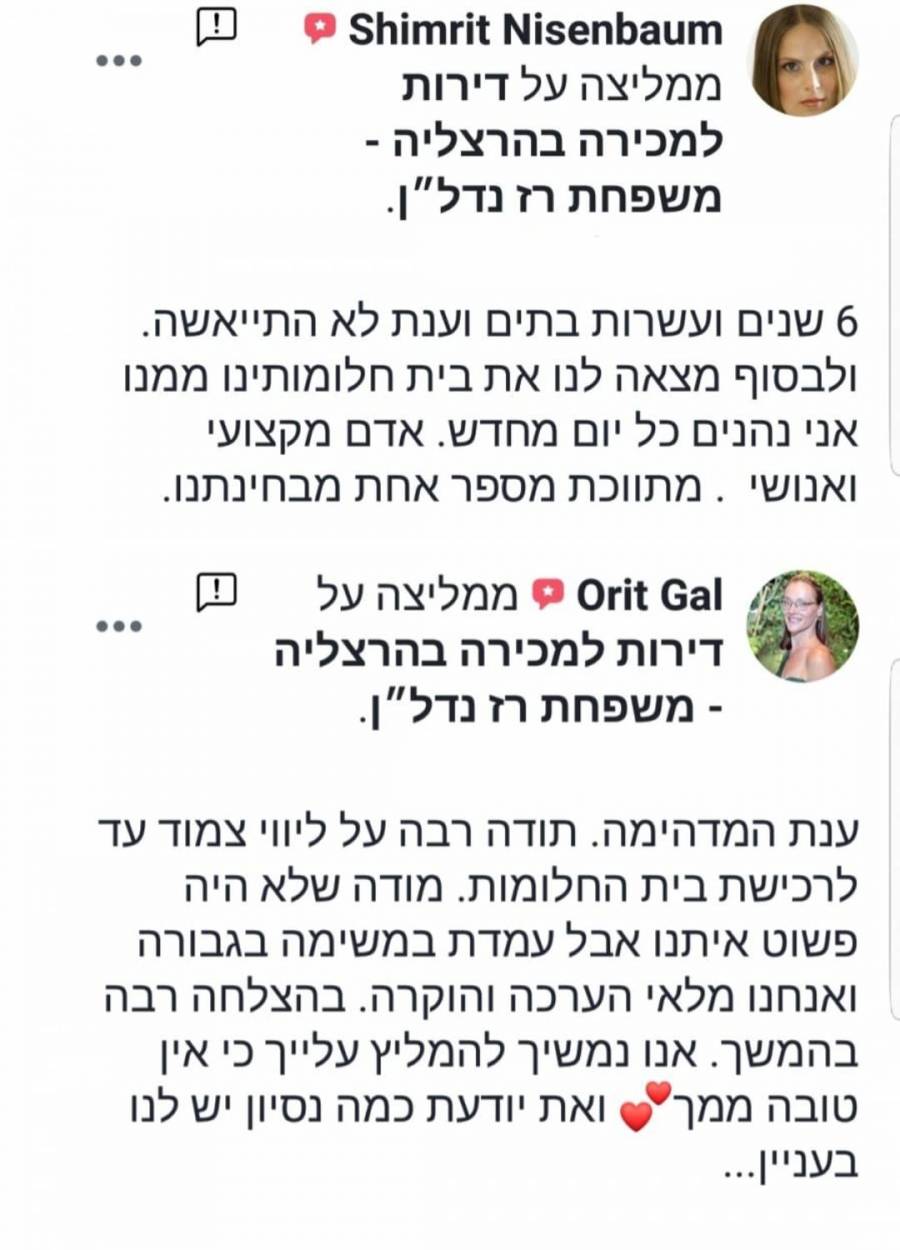This screenshot has height=1250, width=900.
Task: Visit Shimrit Nisenbaum's profile by name
Action: point(535,30)
